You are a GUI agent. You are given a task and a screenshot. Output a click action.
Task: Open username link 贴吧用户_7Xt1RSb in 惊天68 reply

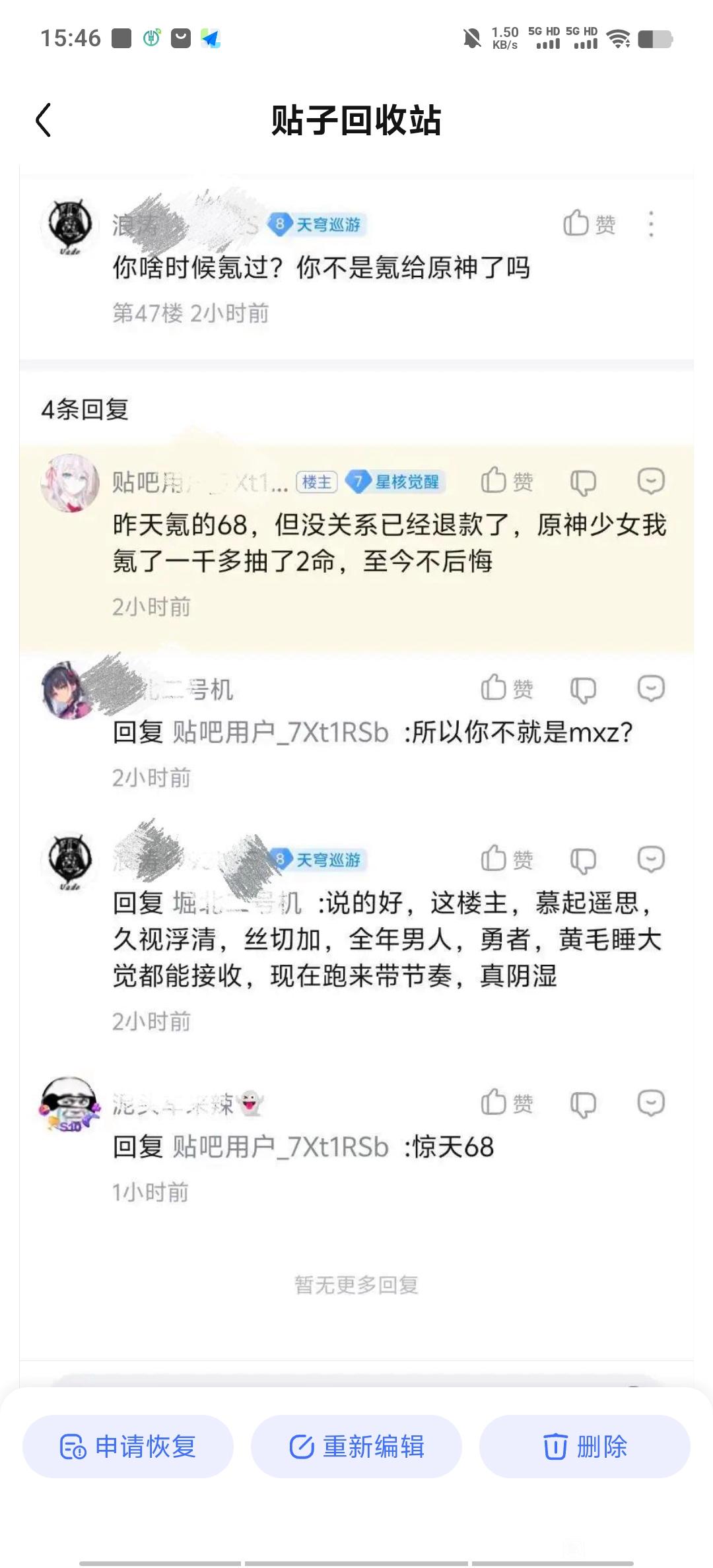[x=281, y=1147]
